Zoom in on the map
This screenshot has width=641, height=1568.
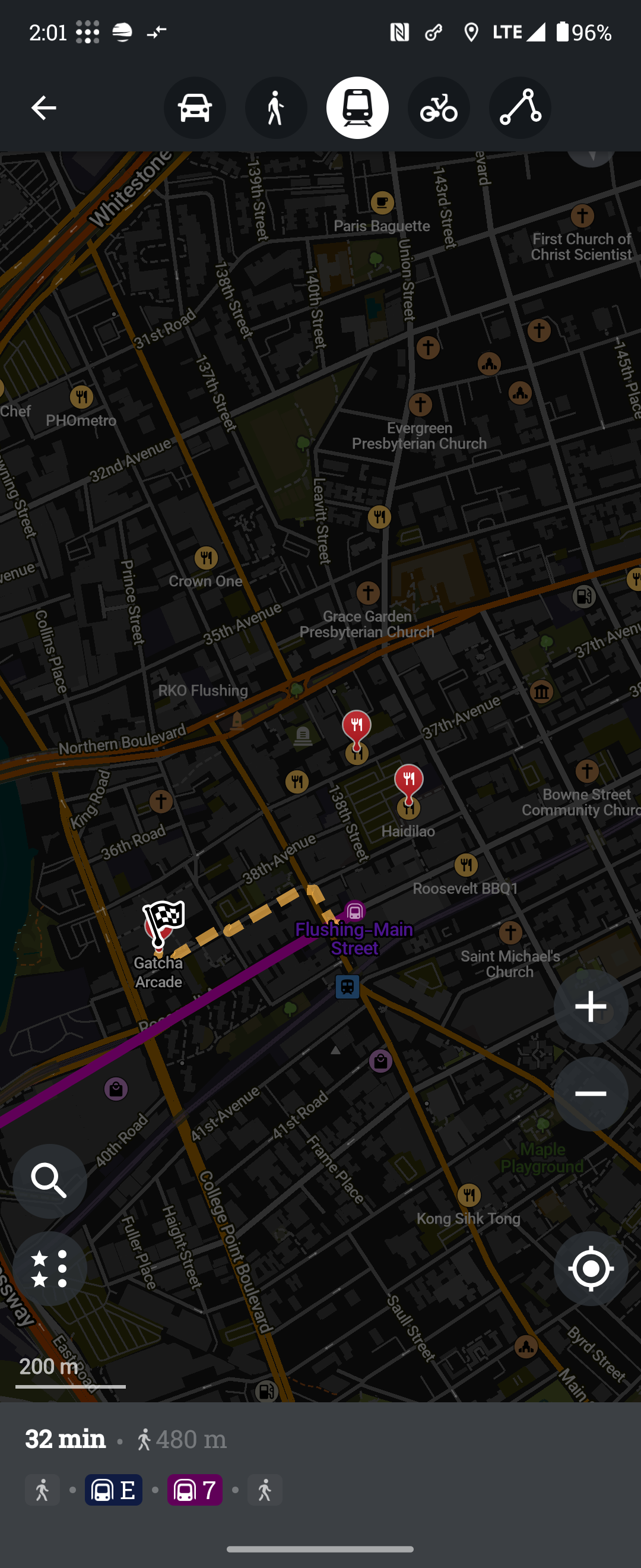pyautogui.click(x=591, y=1006)
